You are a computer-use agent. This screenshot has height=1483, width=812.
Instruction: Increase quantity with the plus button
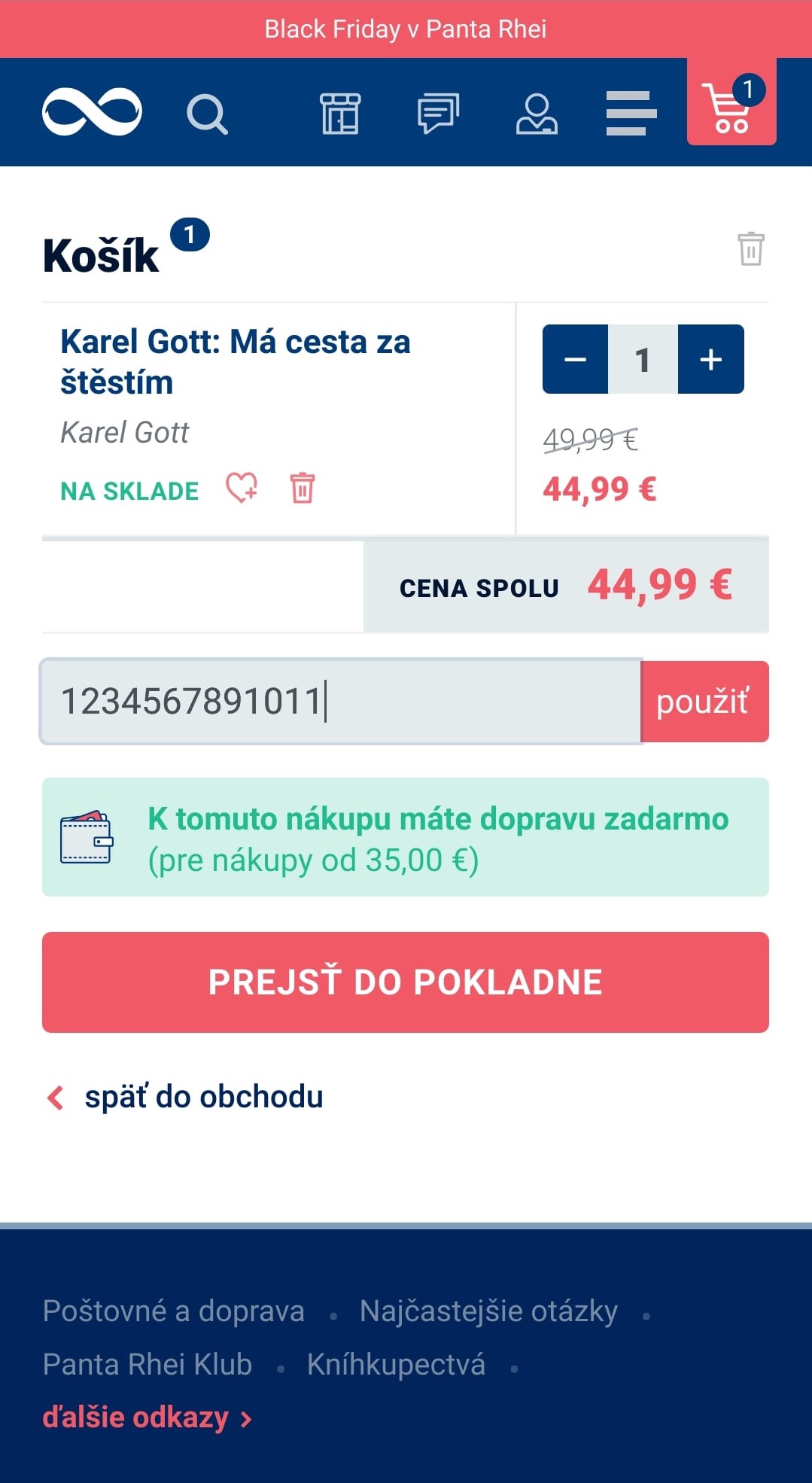[711, 359]
